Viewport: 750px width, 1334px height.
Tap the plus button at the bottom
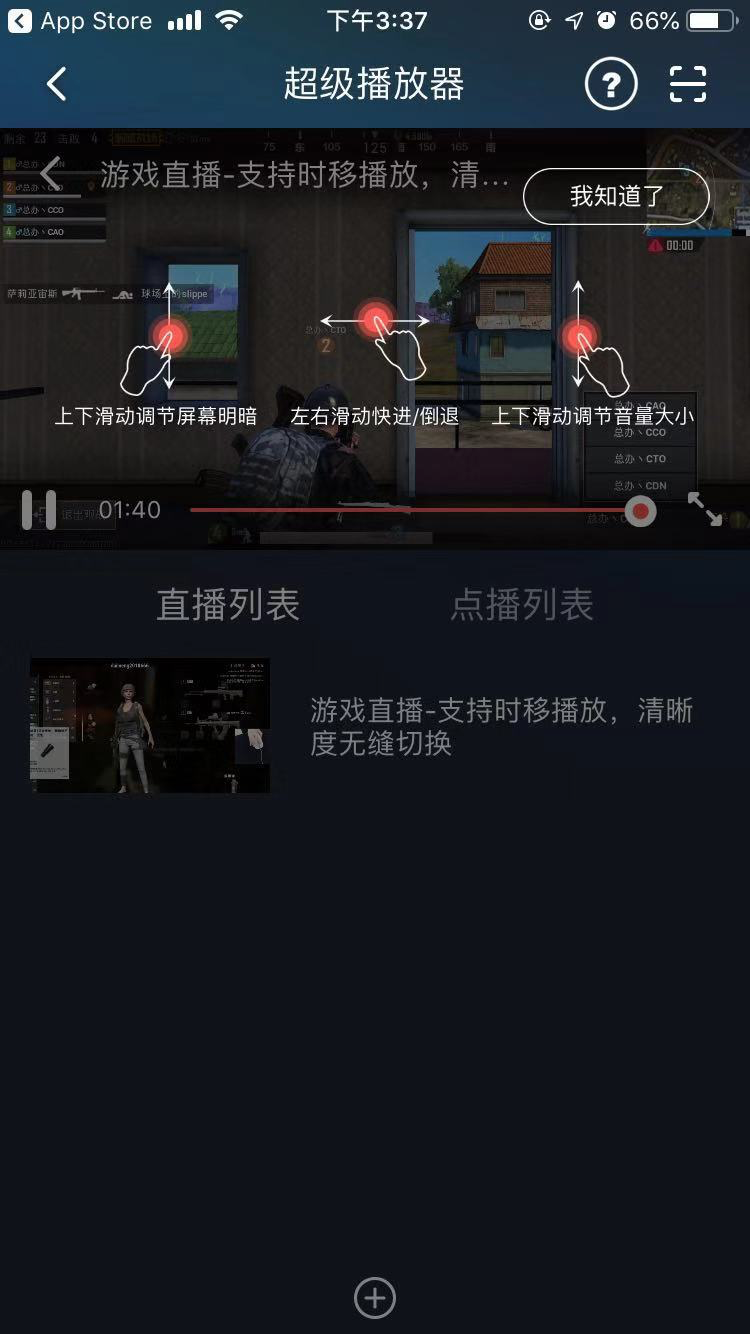[x=374, y=1297]
